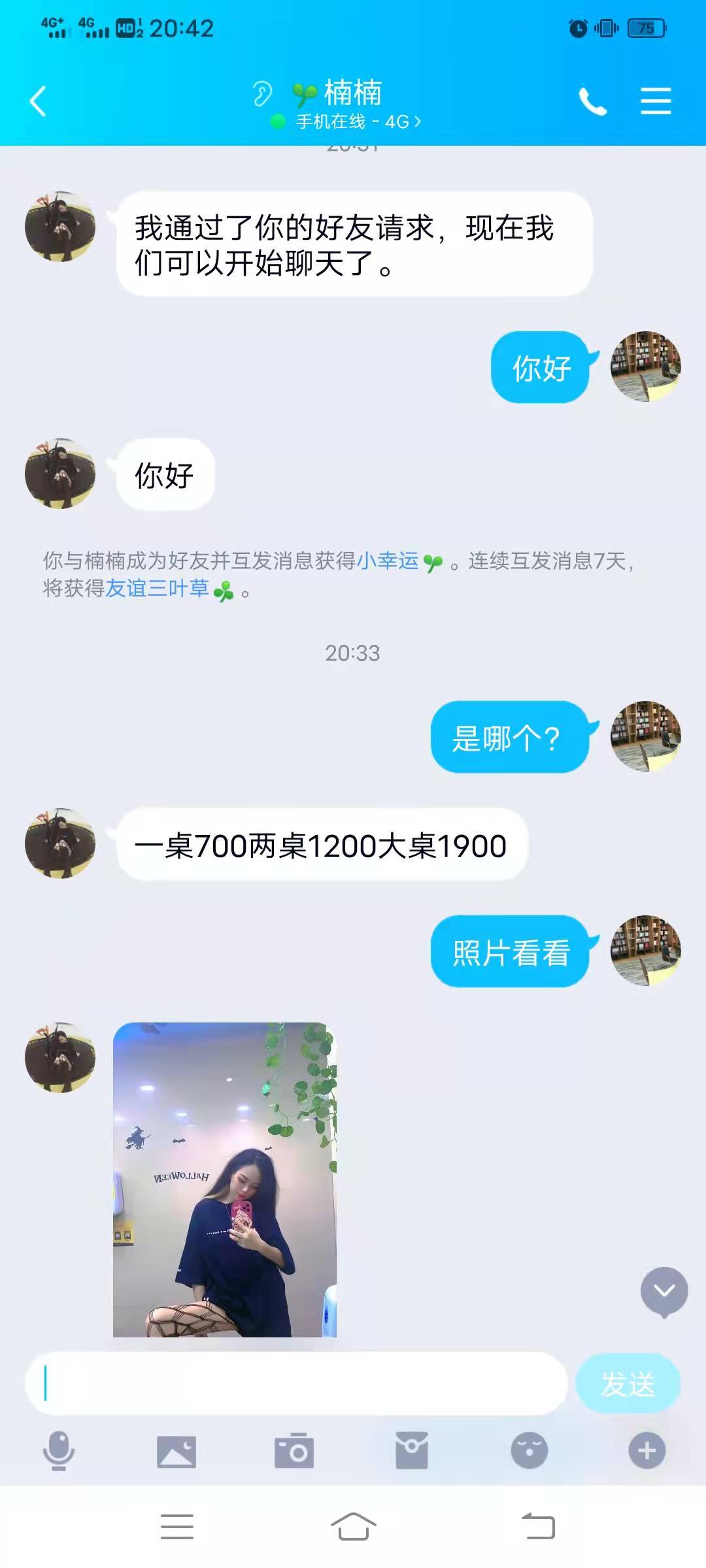Start a voice call with 楠楠

coord(592,102)
